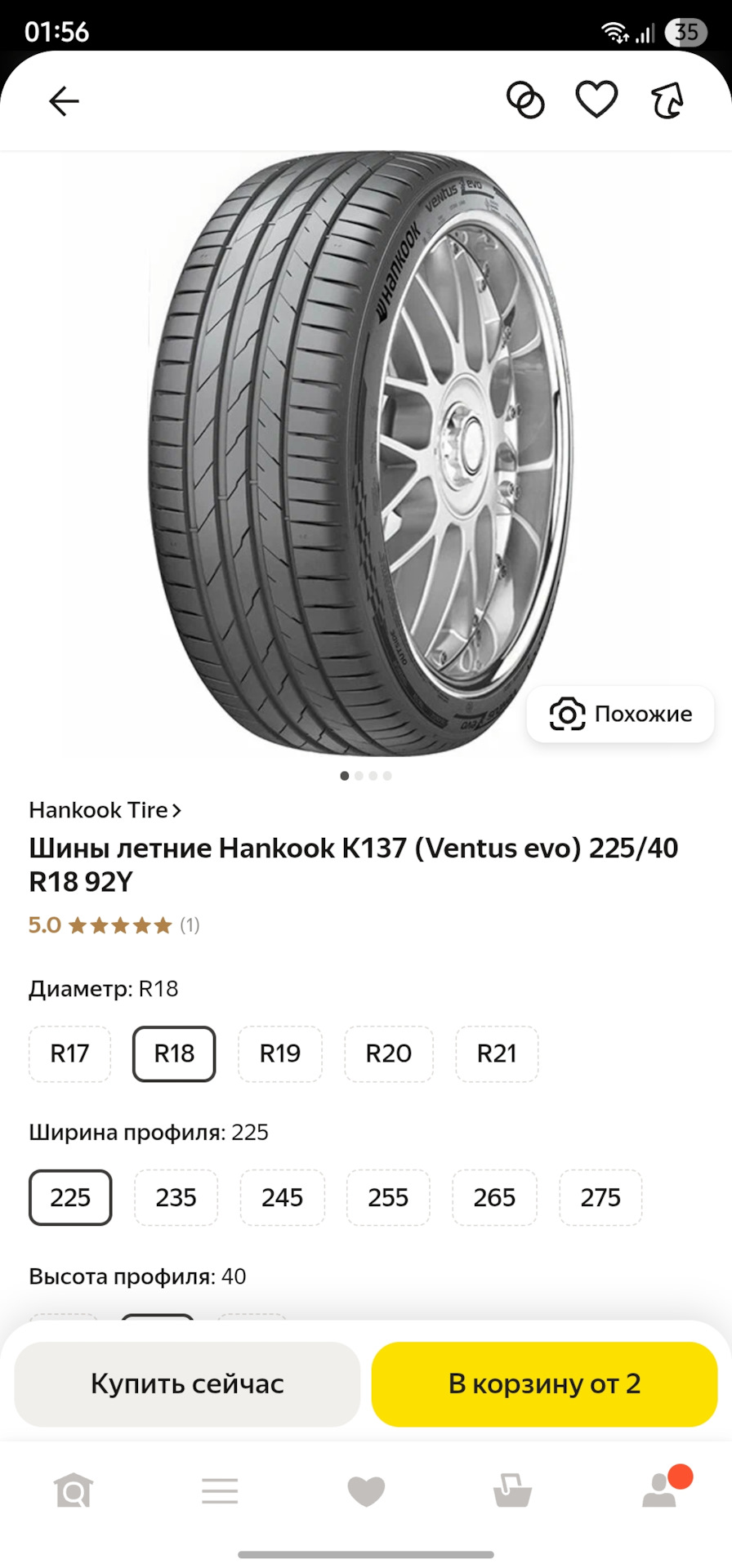Tap Купить сейчас to buy now
This screenshot has width=732, height=1568.
[187, 1383]
